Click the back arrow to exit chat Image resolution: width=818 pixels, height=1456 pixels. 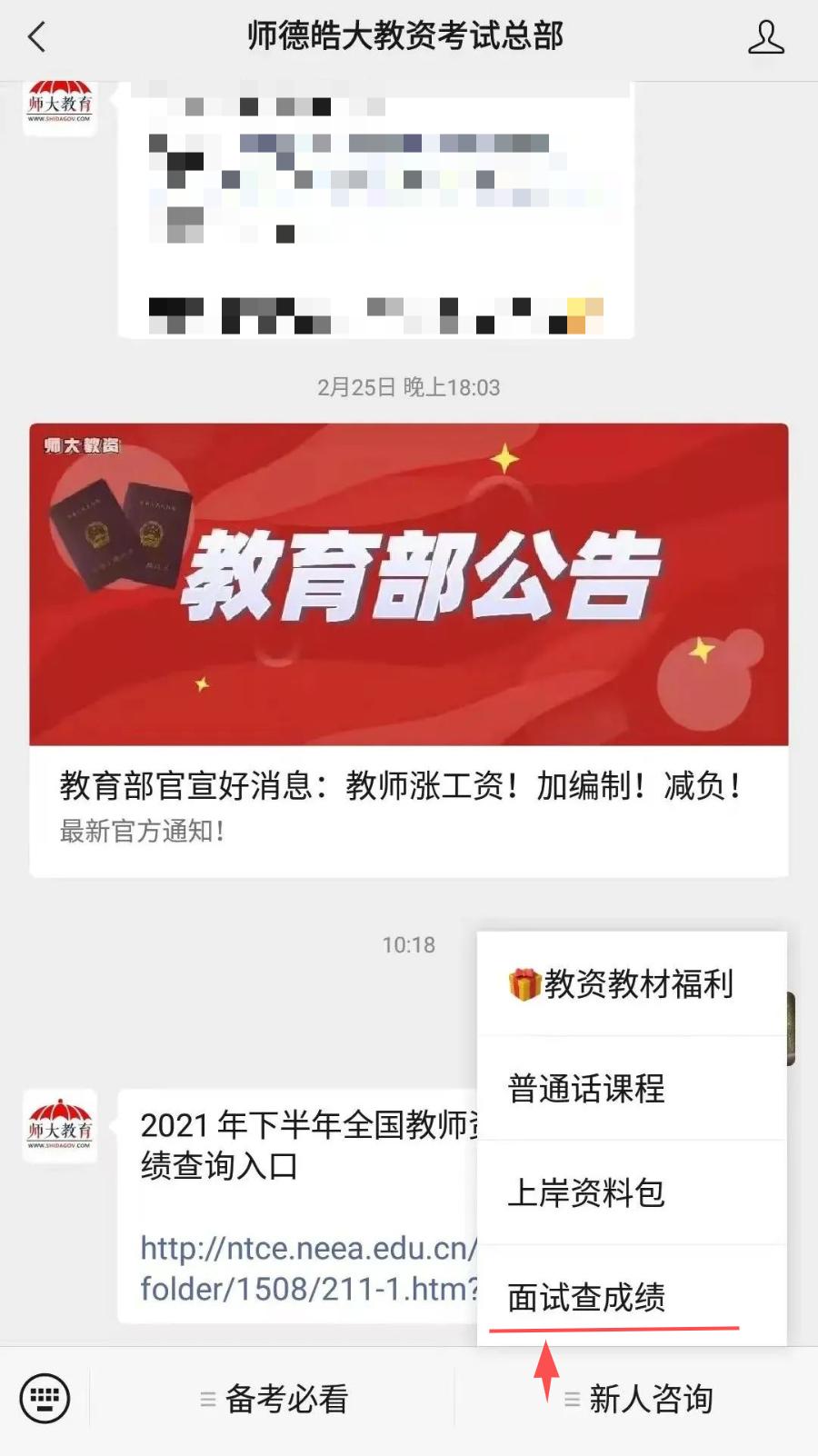pyautogui.click(x=36, y=38)
